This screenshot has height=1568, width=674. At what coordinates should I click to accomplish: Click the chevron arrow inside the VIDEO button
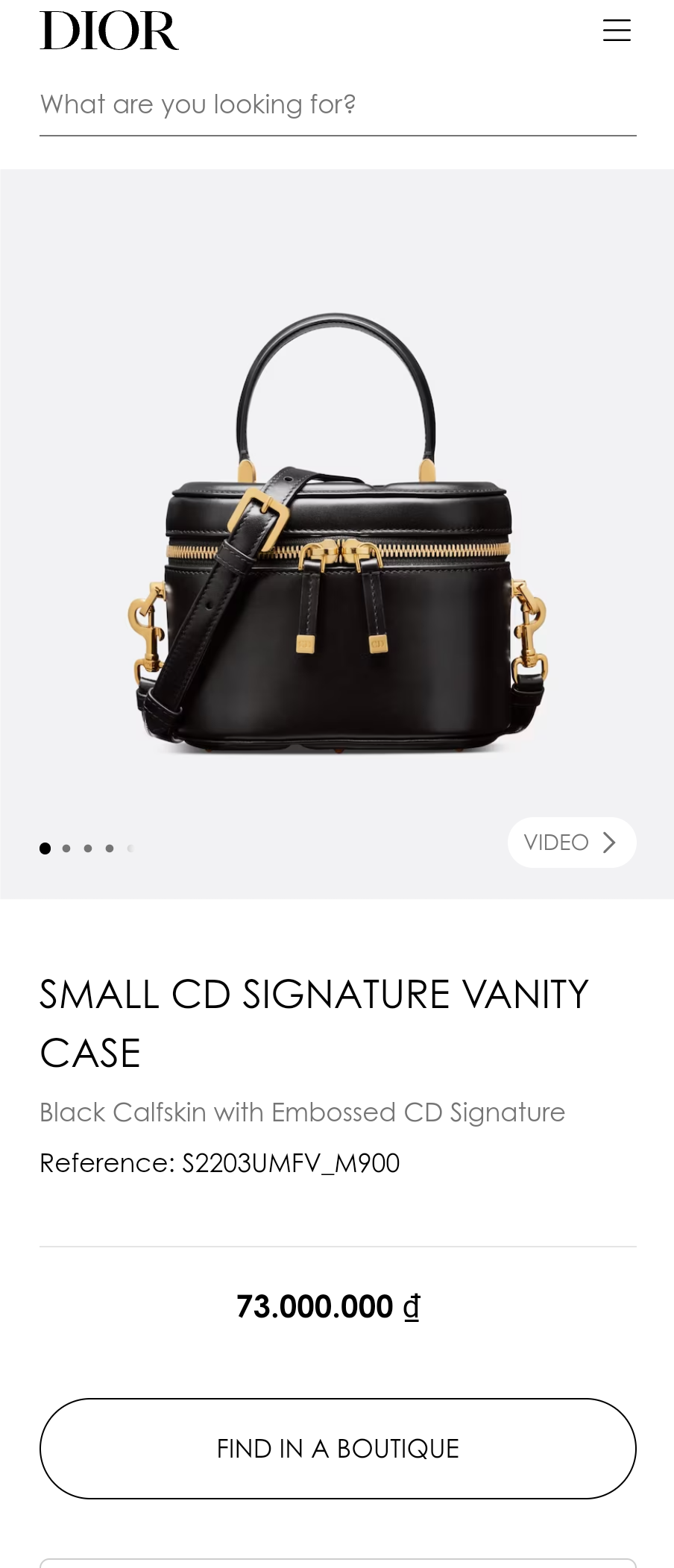pyautogui.click(x=610, y=842)
